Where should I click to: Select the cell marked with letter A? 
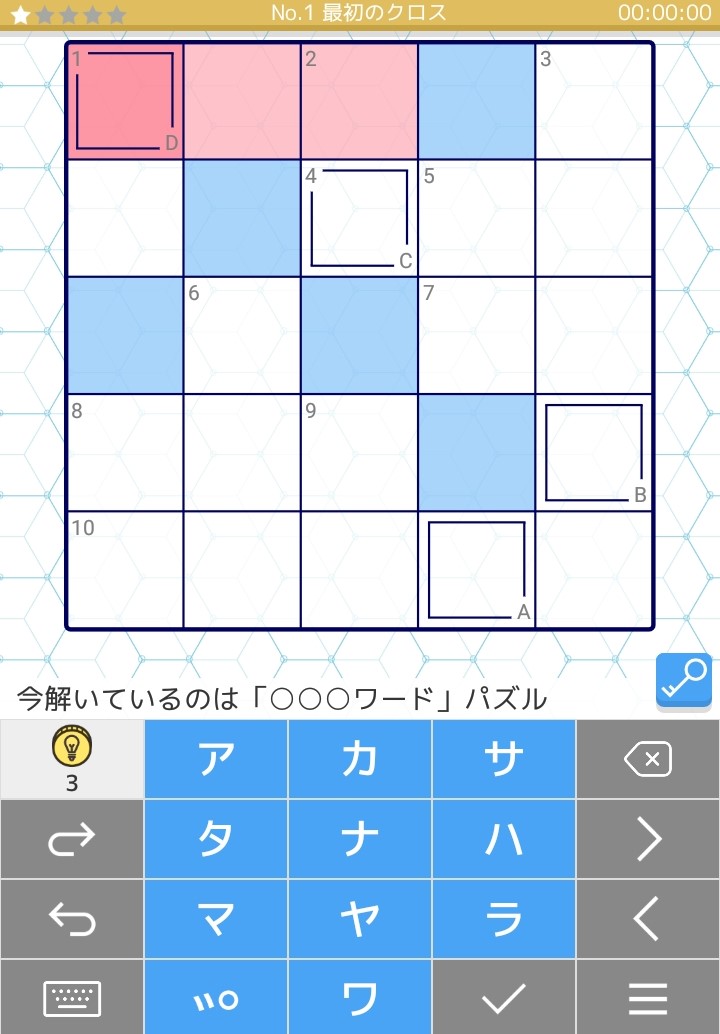pos(477,568)
